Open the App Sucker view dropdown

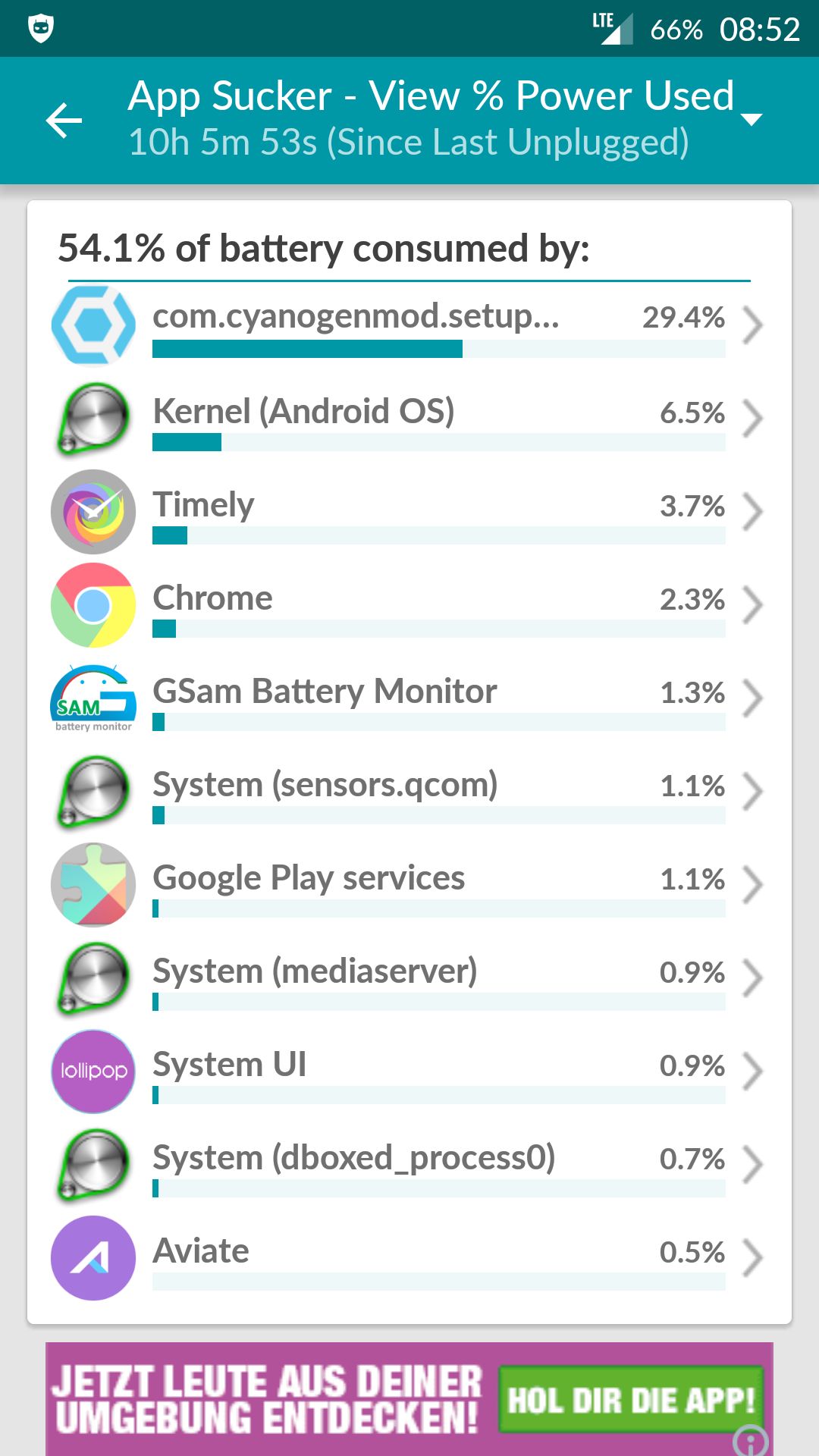tap(751, 119)
